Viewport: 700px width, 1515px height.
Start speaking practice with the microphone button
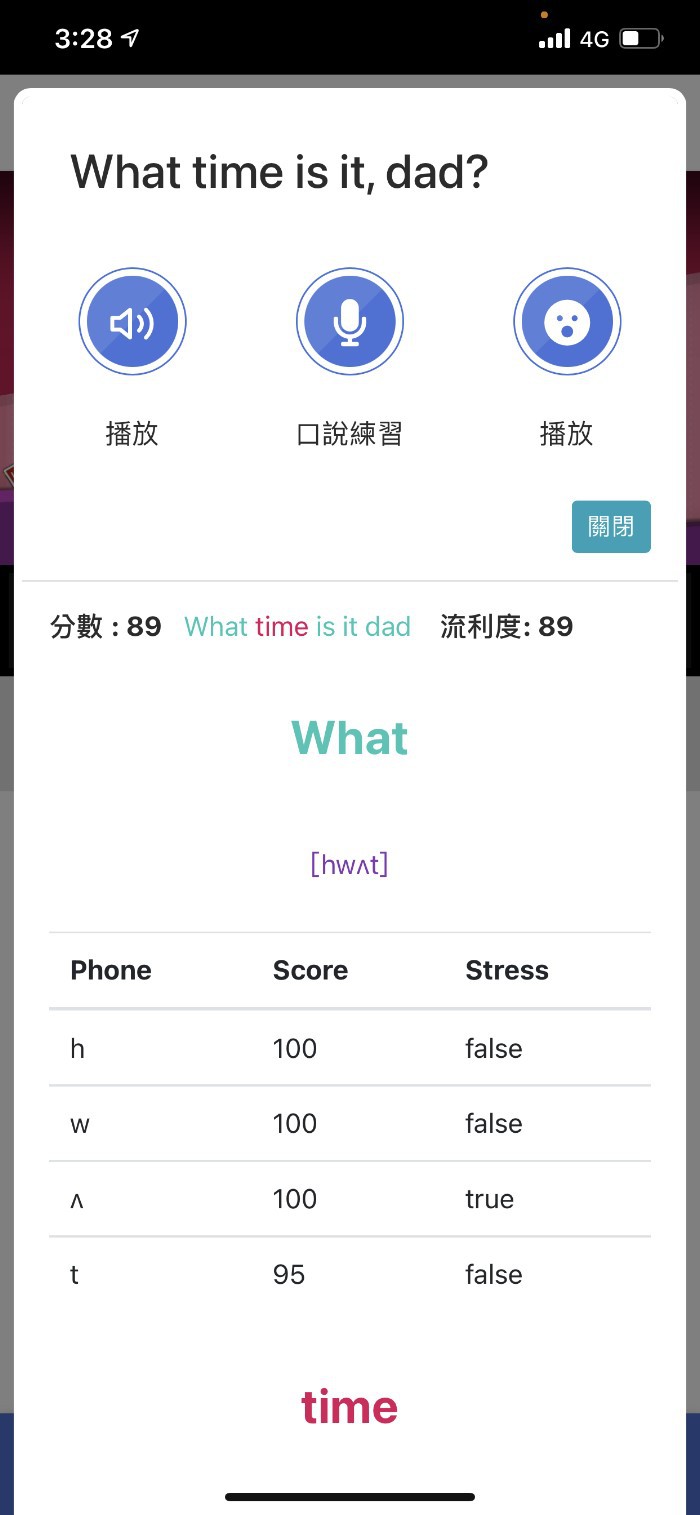350,322
